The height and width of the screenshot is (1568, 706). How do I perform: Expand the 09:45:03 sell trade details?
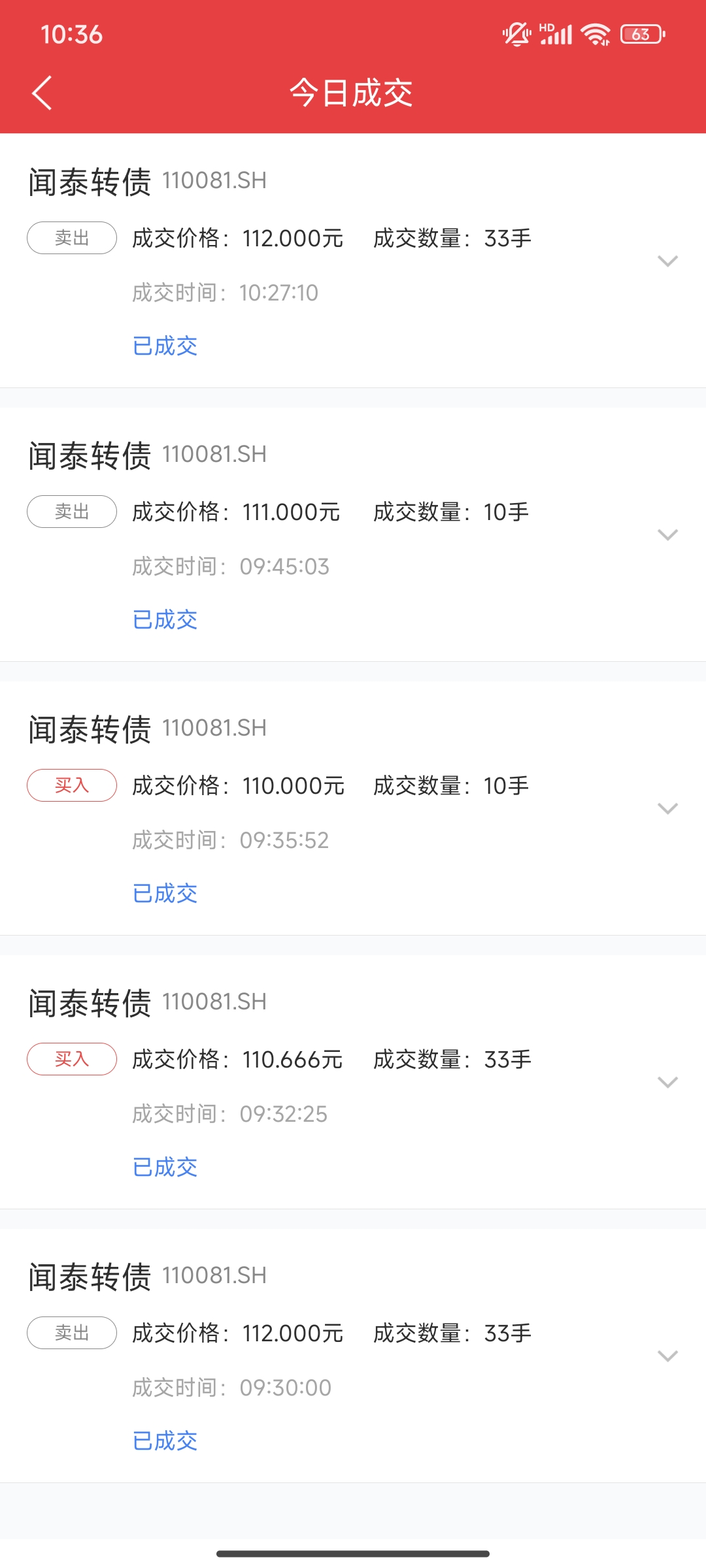pos(667,535)
